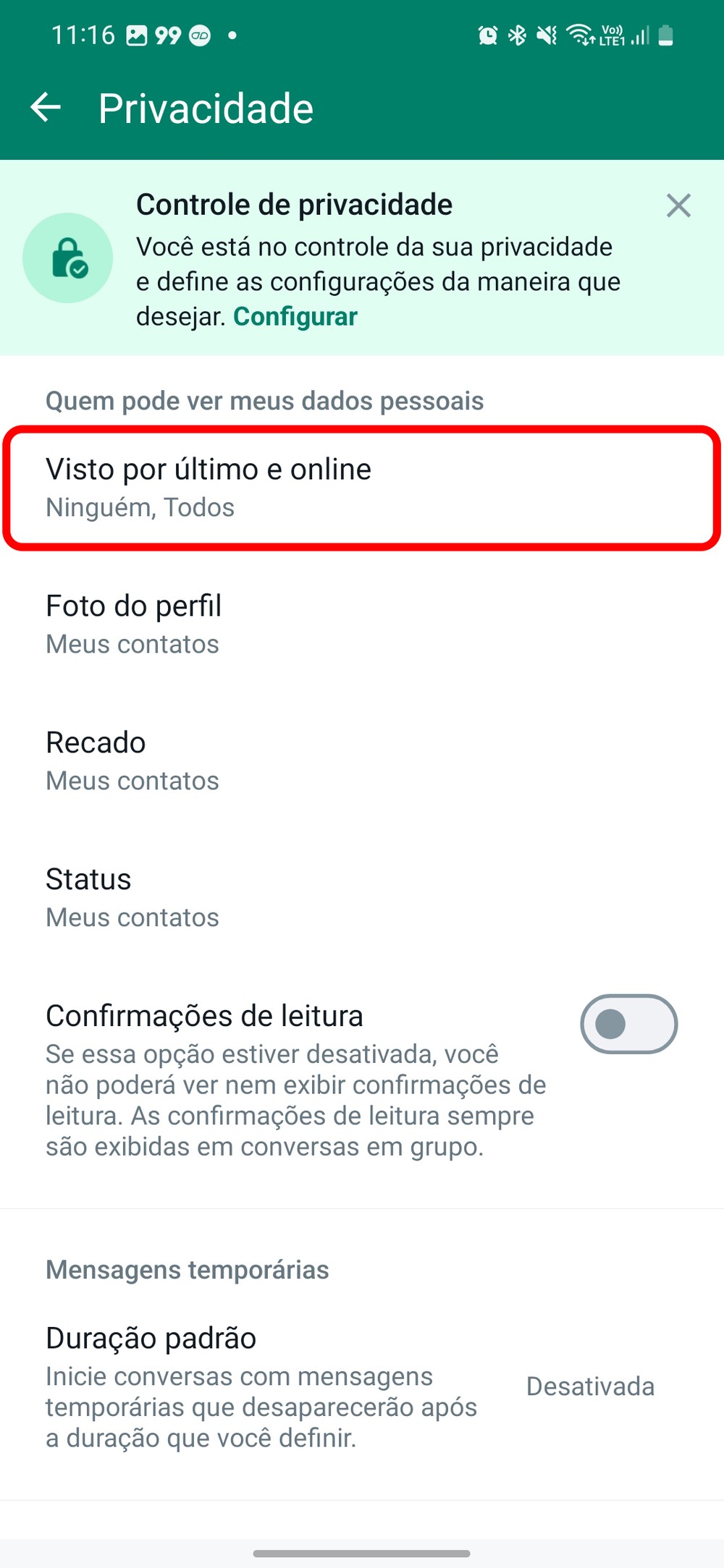Tap the Configurar link

click(295, 317)
